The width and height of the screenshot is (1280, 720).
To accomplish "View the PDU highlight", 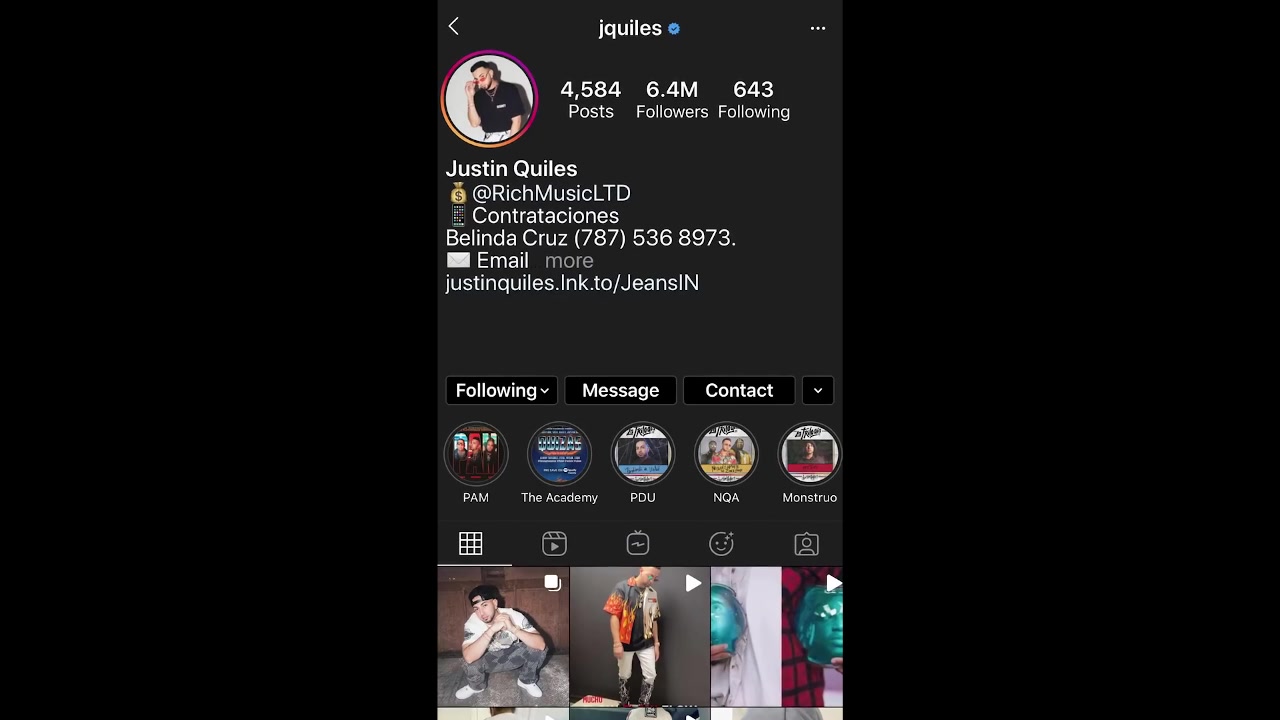I will [642, 455].
